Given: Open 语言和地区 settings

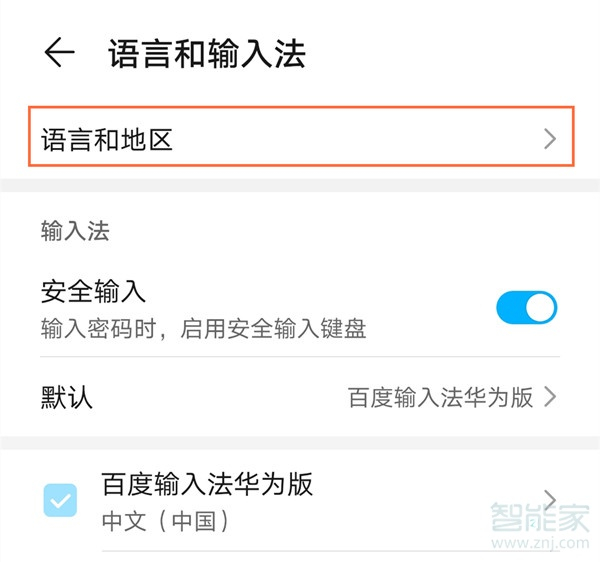Looking at the screenshot, I should (300, 139).
